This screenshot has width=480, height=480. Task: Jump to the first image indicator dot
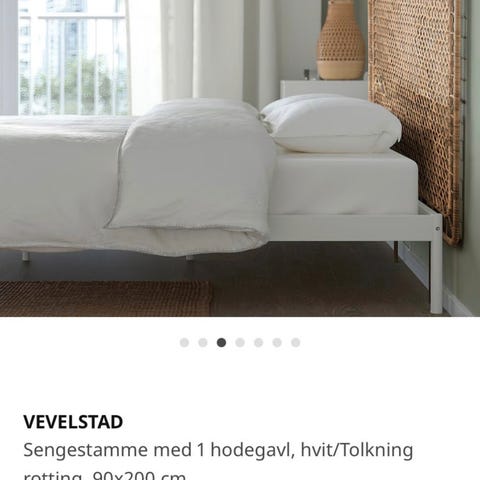coord(184,342)
